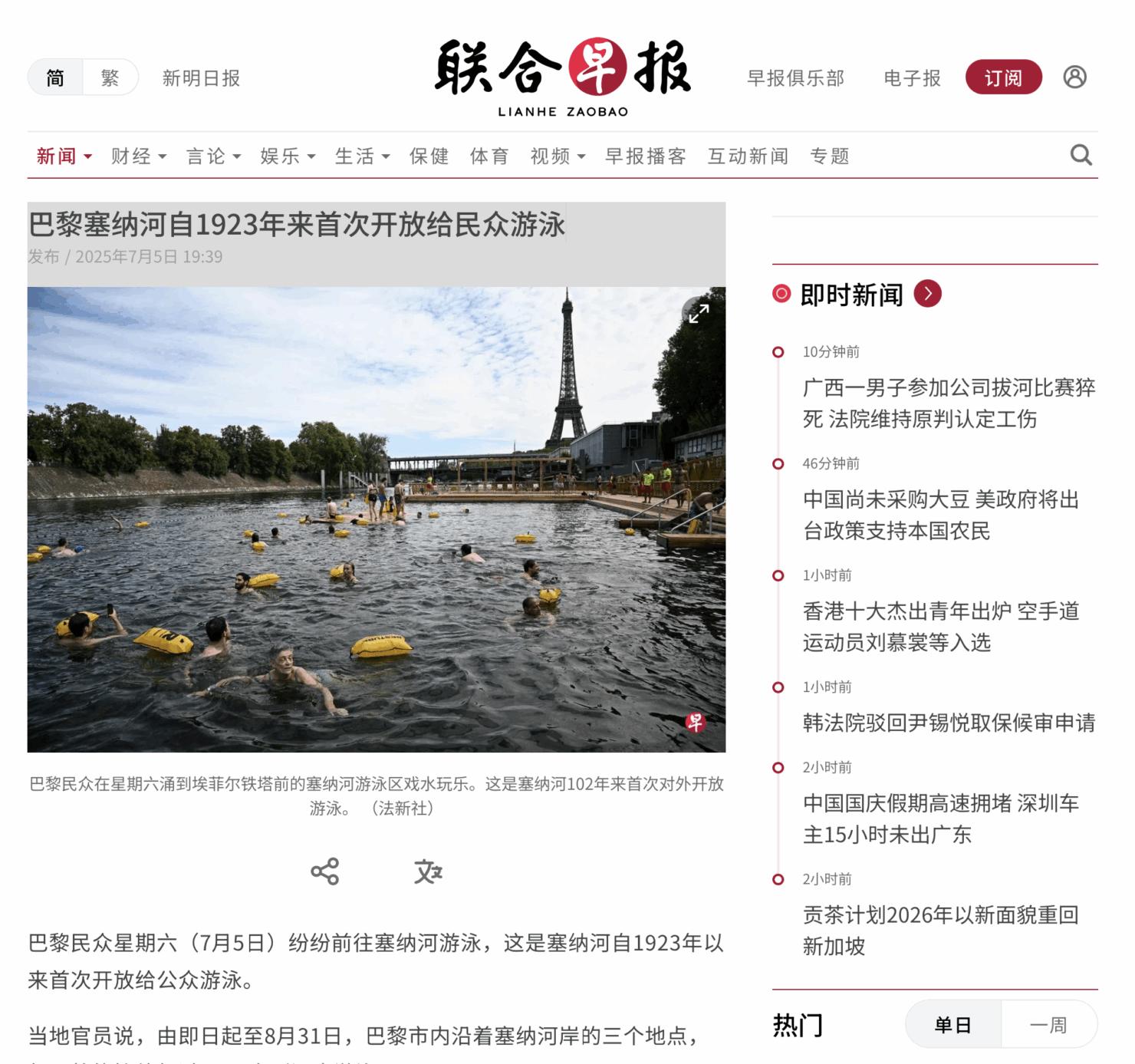Open news about 广西一男子参加公司拔河比赛猝死
The height and width of the screenshot is (1064, 1135).
click(948, 403)
